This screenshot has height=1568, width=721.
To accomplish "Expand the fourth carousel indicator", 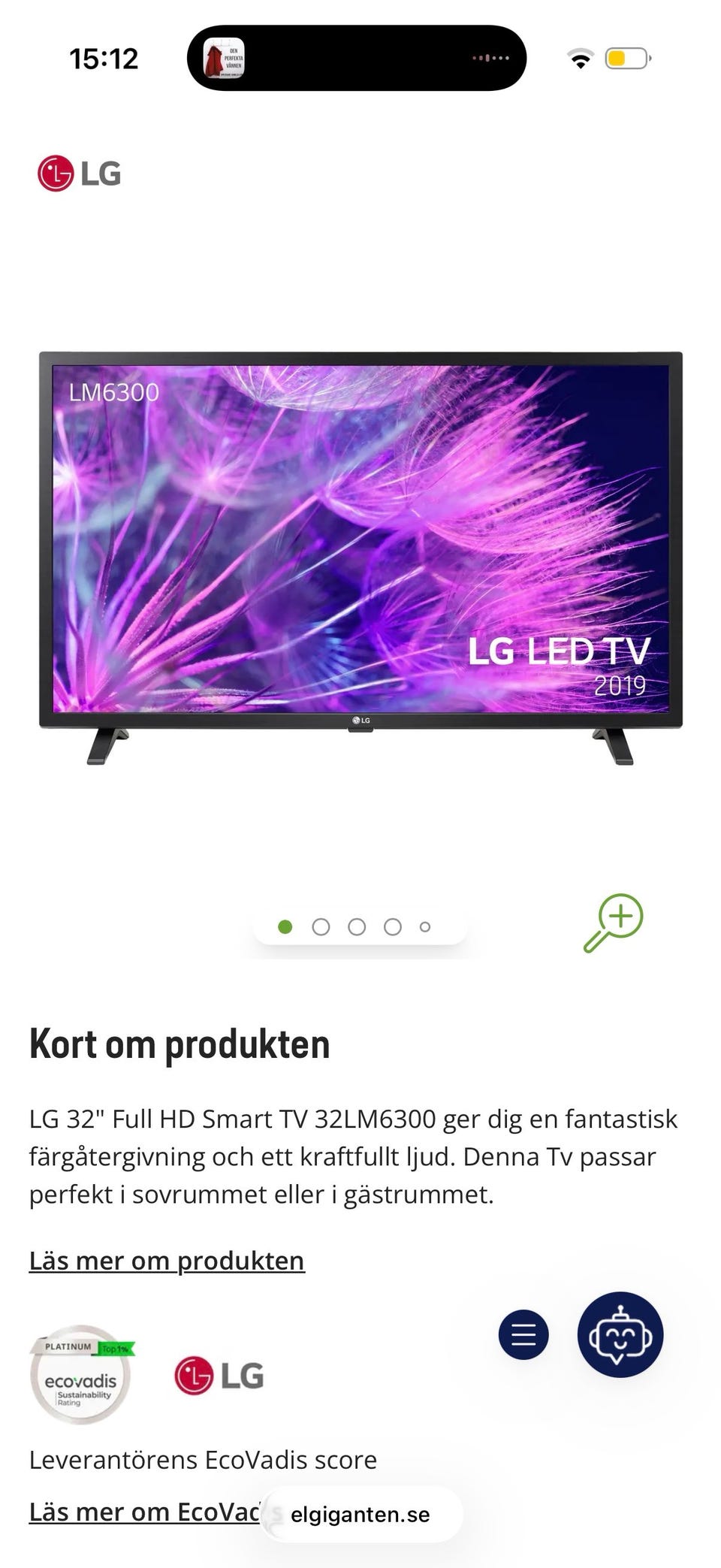I will [391, 926].
